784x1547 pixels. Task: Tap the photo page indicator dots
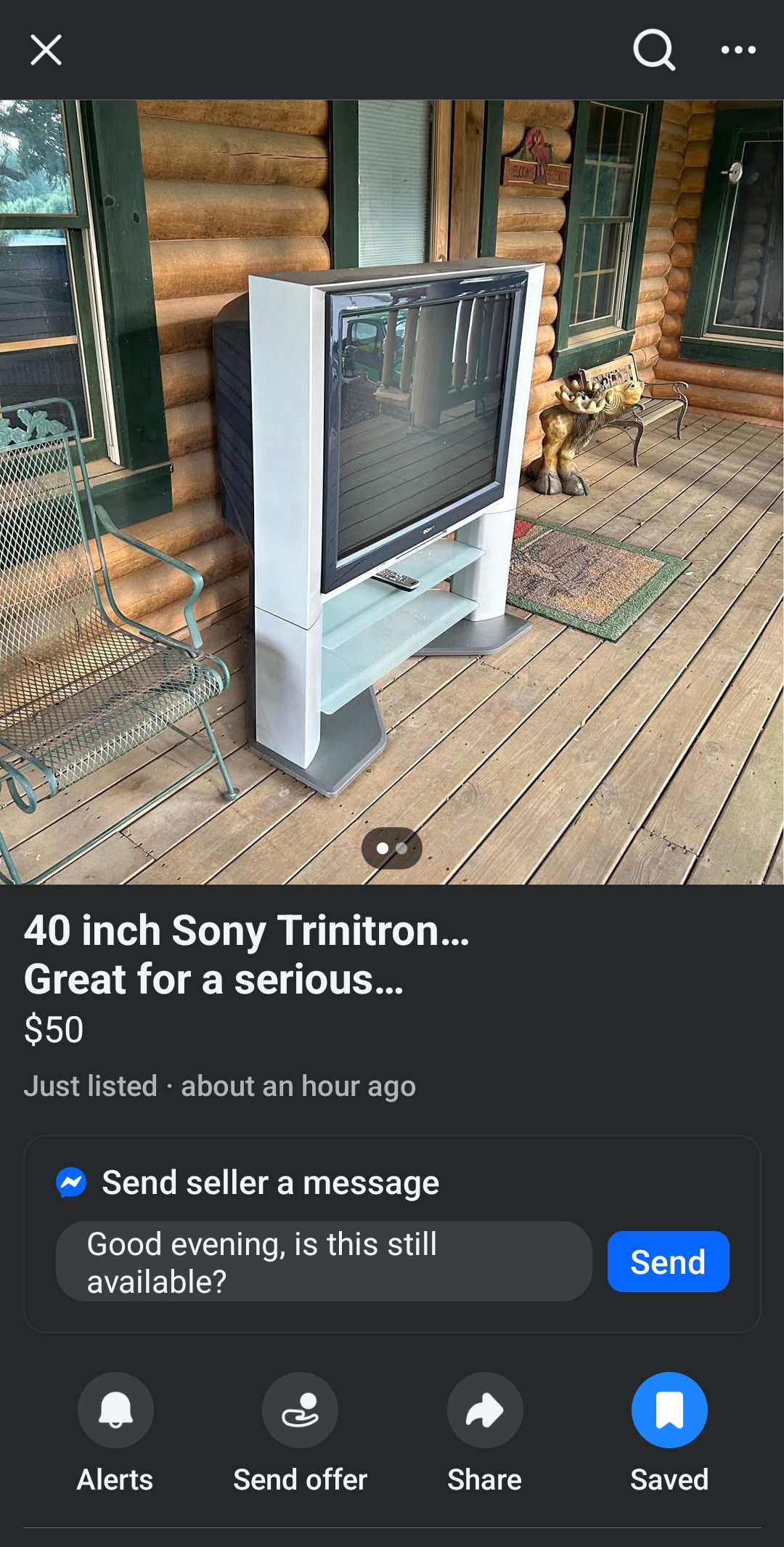point(392,848)
